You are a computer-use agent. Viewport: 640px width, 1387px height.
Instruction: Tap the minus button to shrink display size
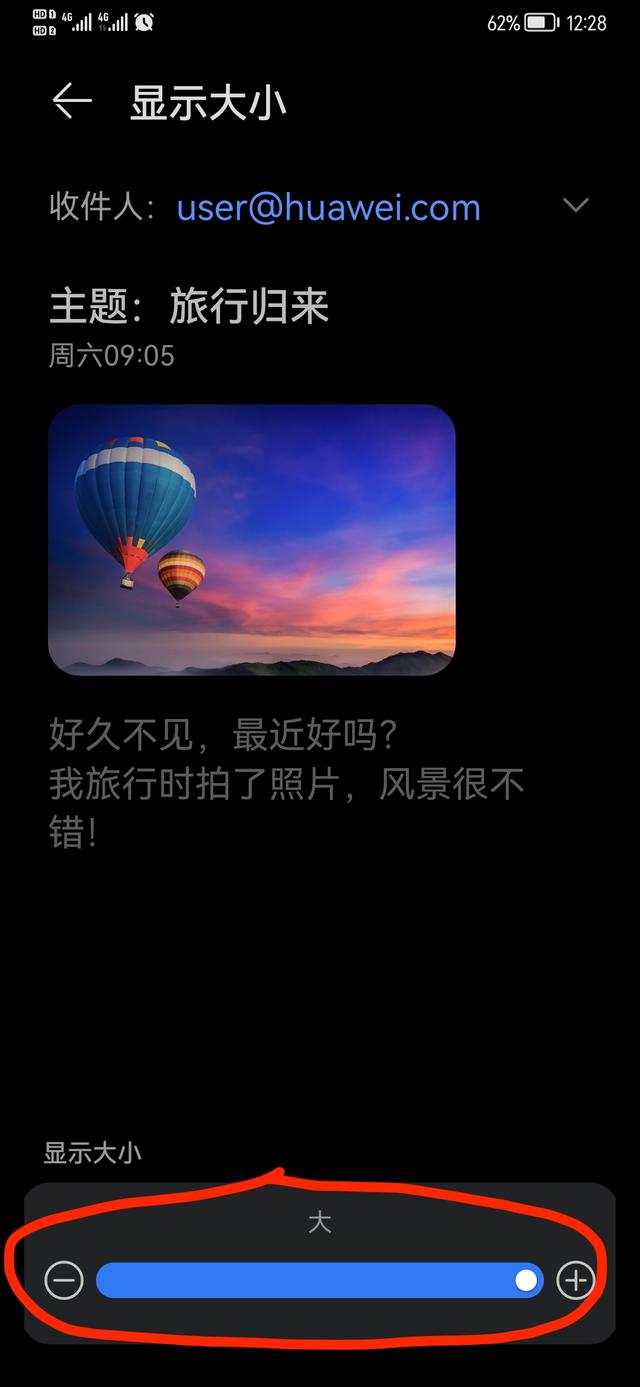coord(64,1280)
